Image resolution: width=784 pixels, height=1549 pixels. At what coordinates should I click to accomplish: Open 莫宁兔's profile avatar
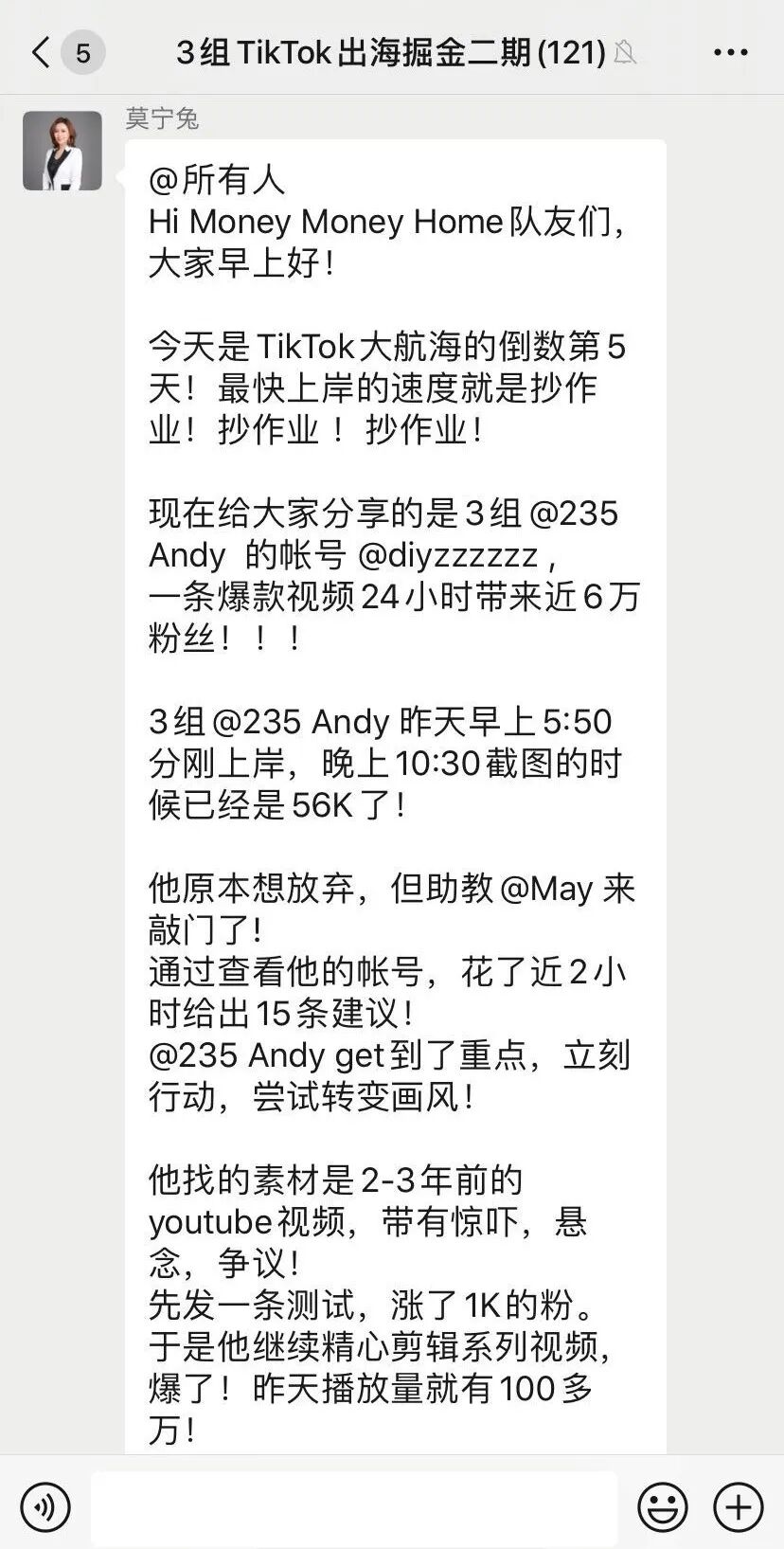point(62,151)
